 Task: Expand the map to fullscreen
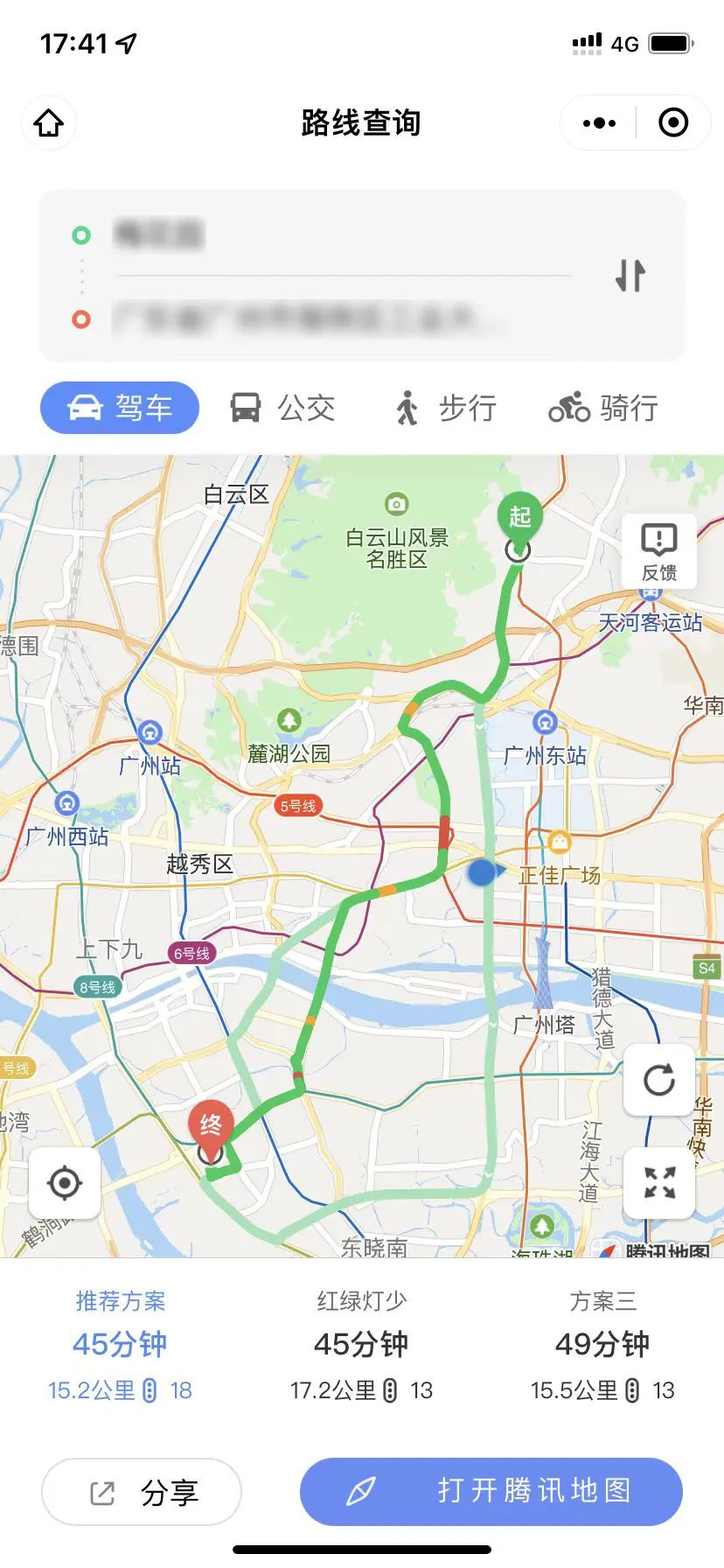click(658, 1182)
